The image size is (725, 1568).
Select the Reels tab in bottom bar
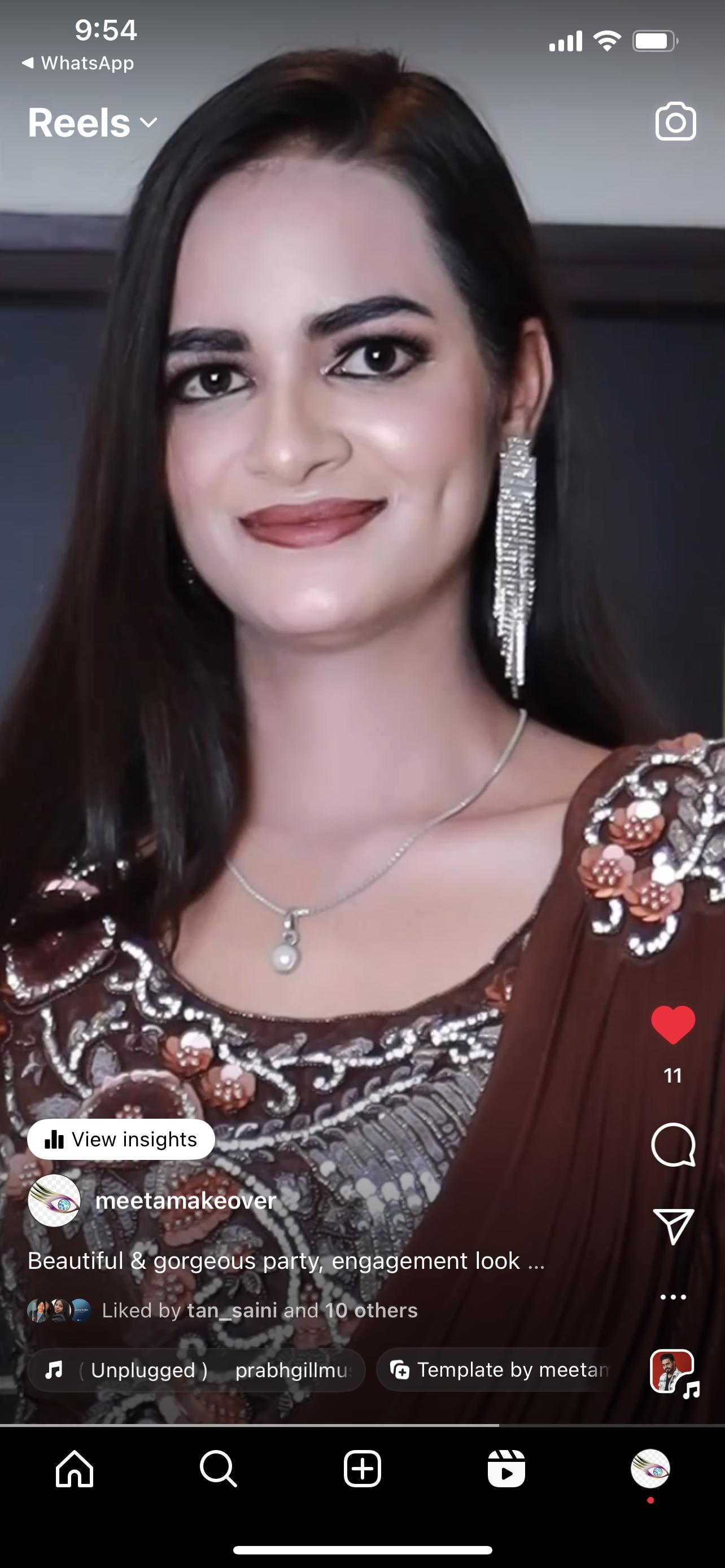(x=506, y=1469)
